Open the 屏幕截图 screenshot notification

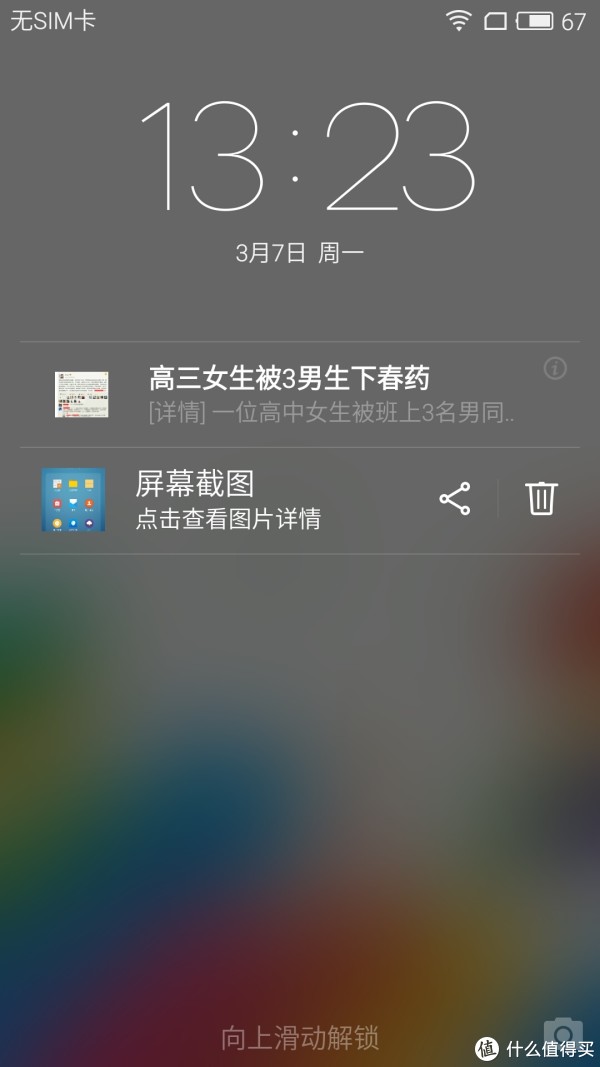pos(224,500)
